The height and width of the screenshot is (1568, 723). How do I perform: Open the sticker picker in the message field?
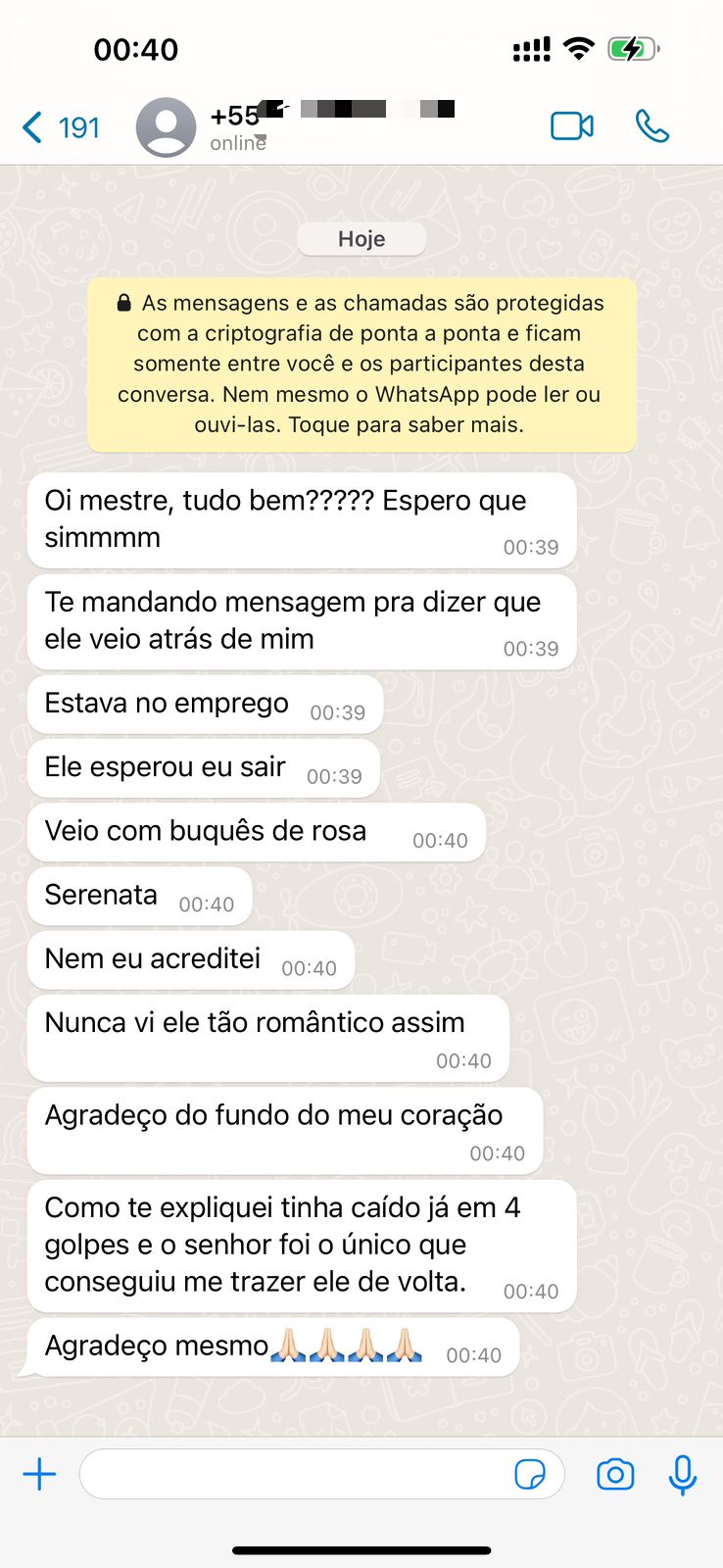530,1474
